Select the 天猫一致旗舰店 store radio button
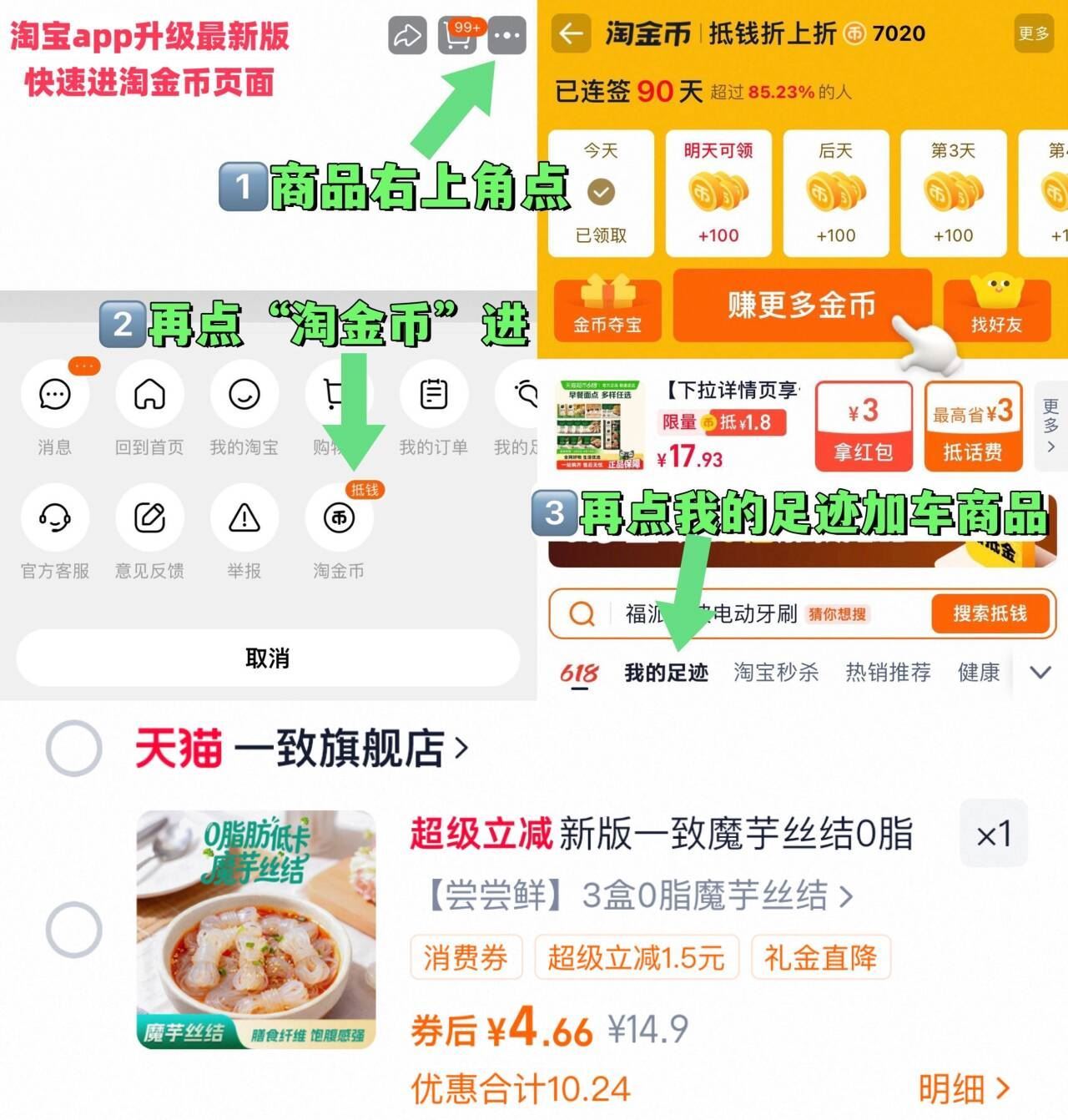 74,749
